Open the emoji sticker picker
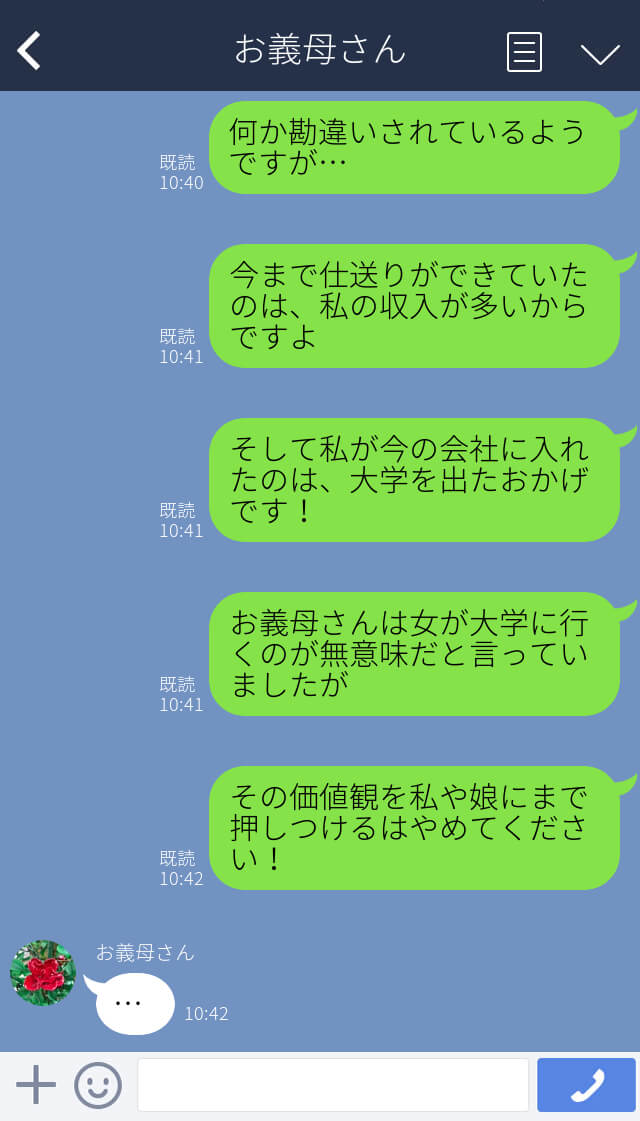The width and height of the screenshot is (640, 1121). [x=98, y=1085]
